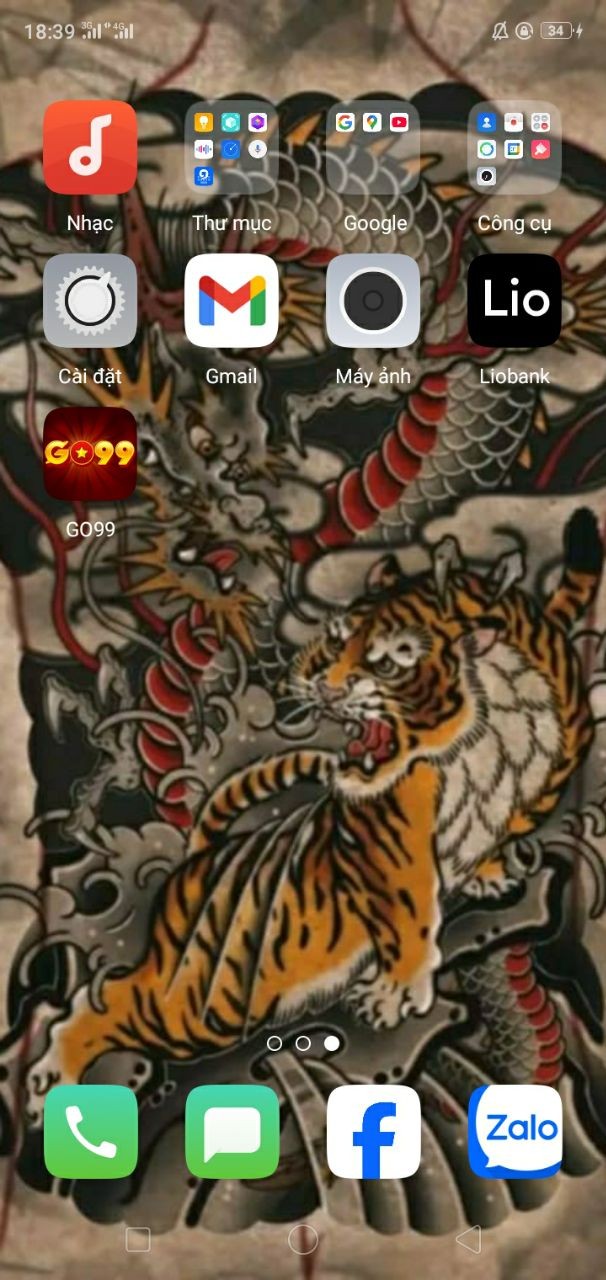Open the Google apps folder
The image size is (606, 1280).
[x=373, y=147]
